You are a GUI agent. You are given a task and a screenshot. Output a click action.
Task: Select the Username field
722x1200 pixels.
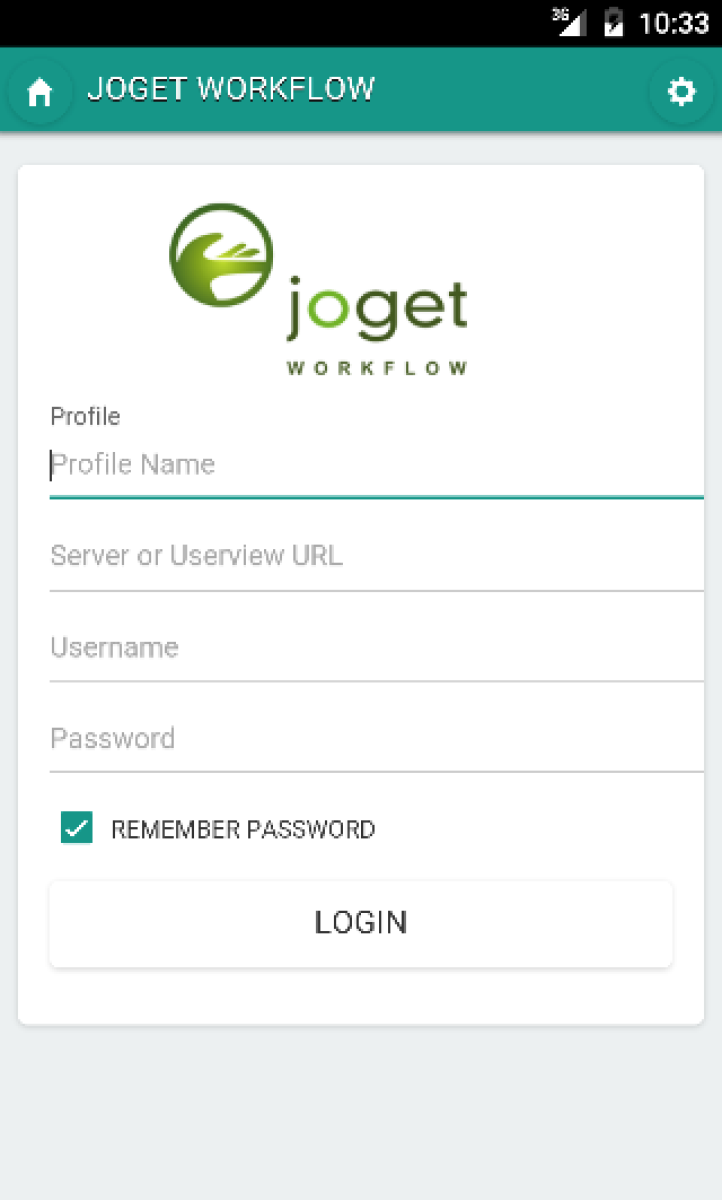tap(375, 647)
